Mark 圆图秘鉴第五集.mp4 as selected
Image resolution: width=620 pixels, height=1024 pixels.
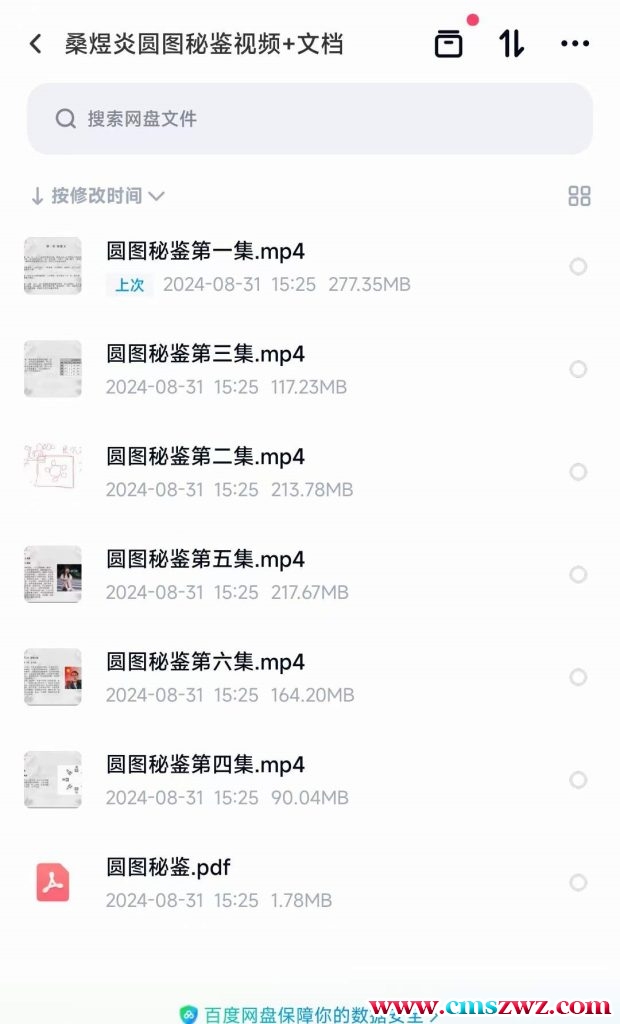(x=578, y=575)
